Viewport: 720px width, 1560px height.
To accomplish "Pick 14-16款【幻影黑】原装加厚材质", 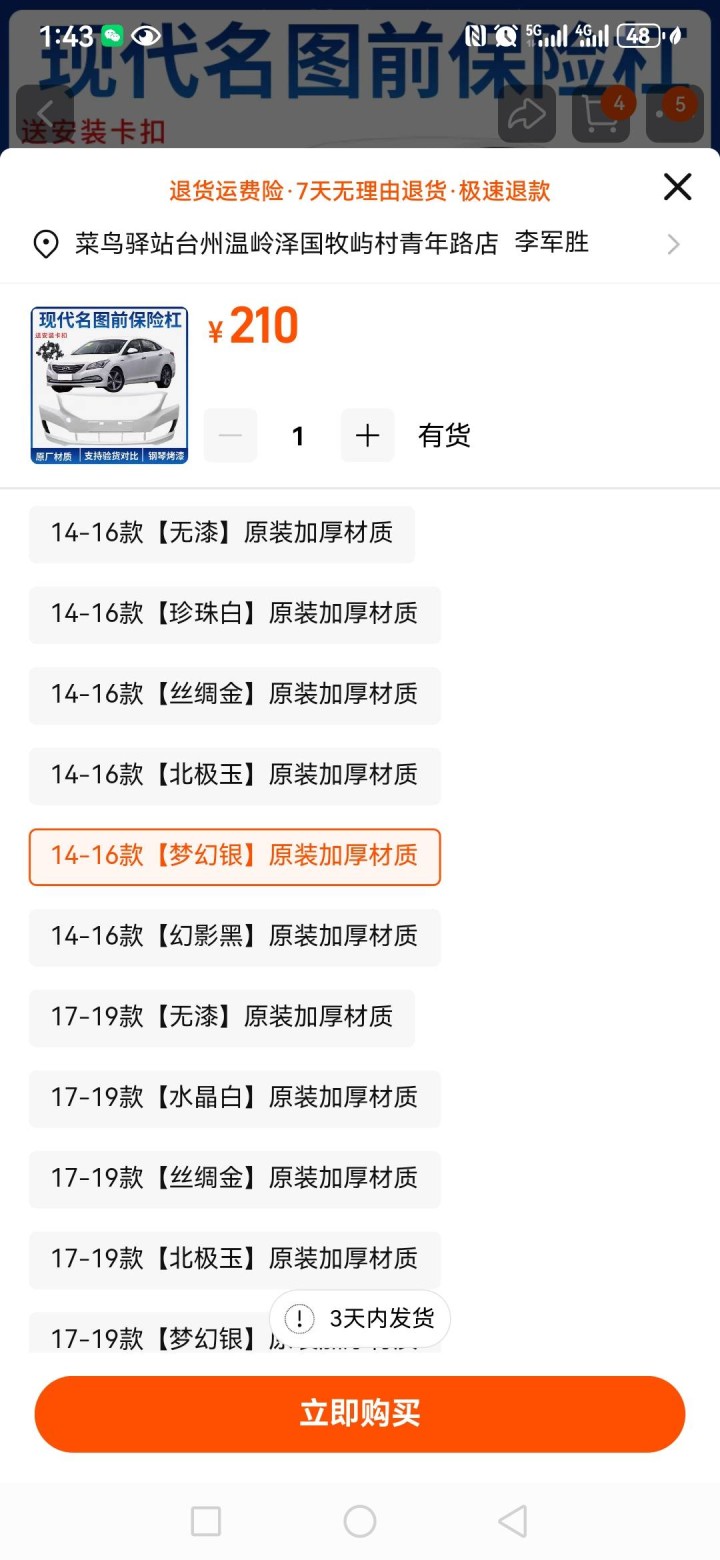I will point(235,937).
